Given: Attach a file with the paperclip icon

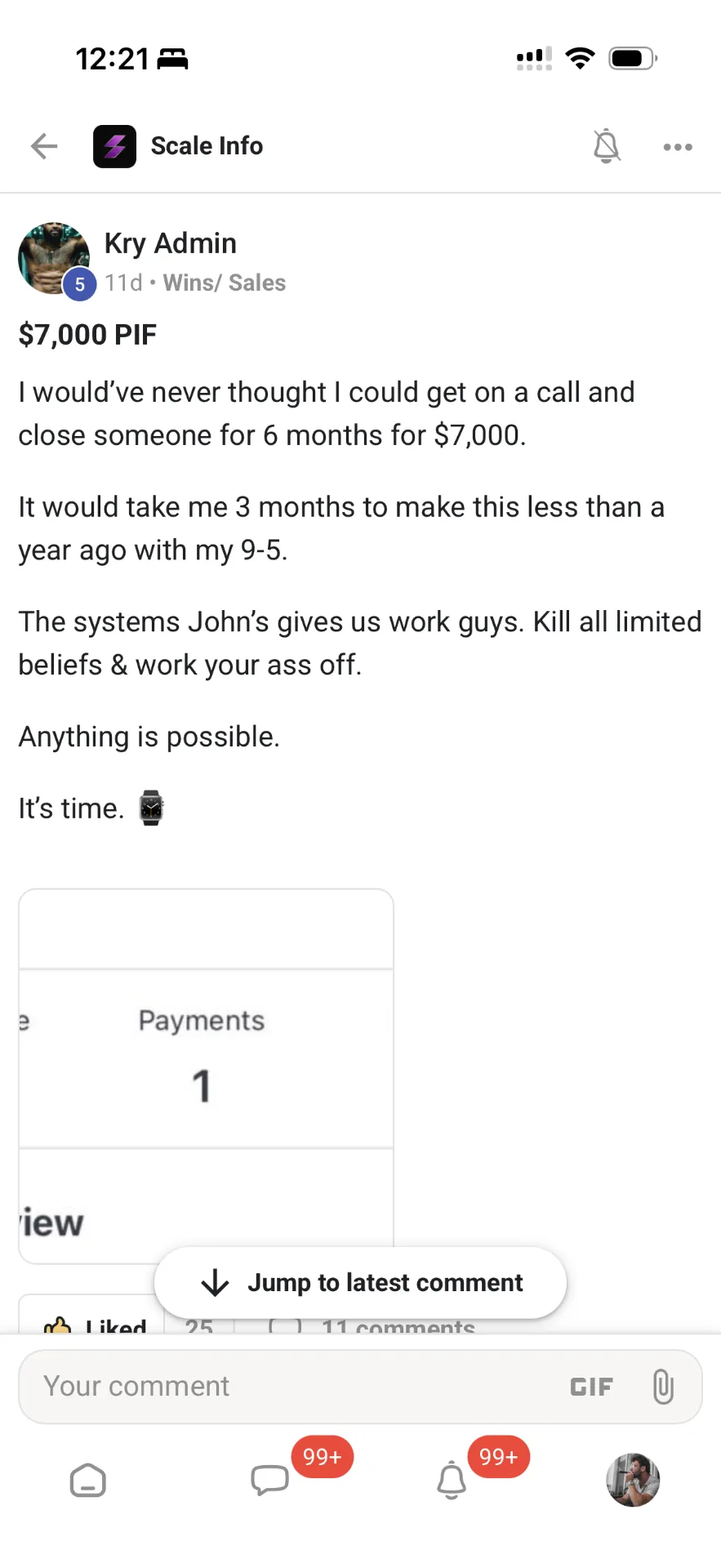Looking at the screenshot, I should coord(663,1387).
